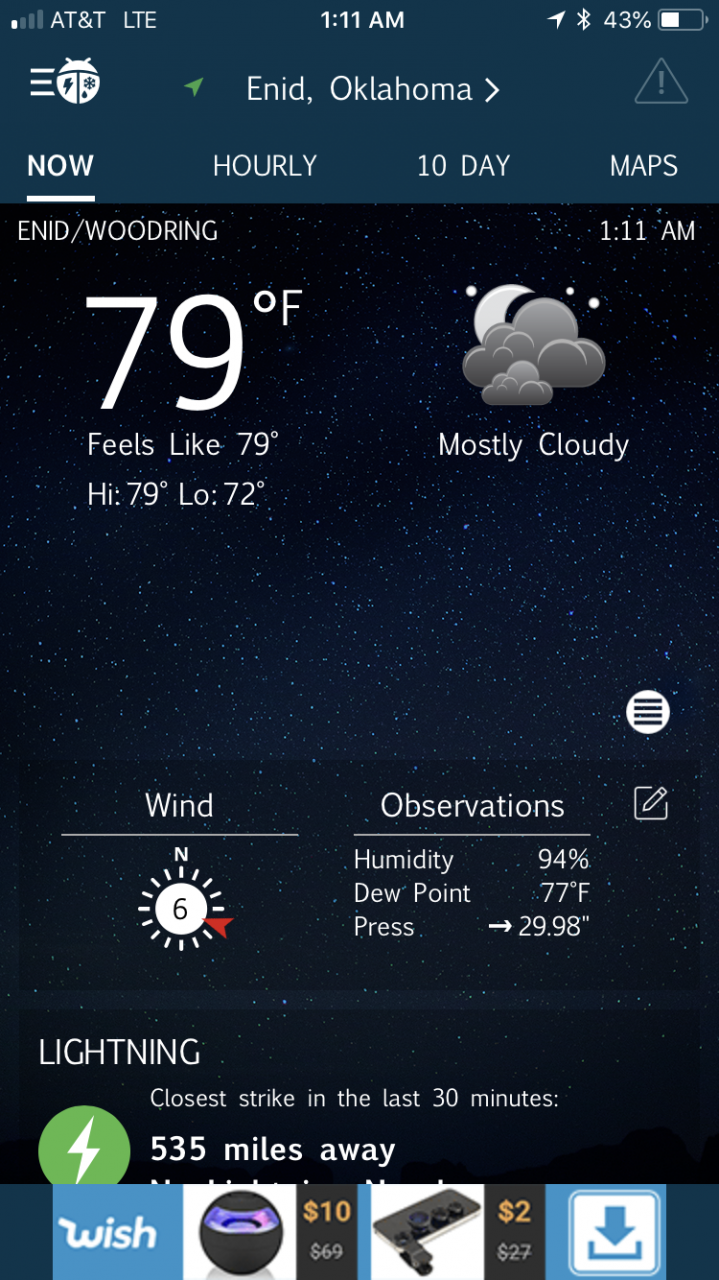The width and height of the screenshot is (719, 1280).
Task: Tap the round list icon
Action: point(647,712)
